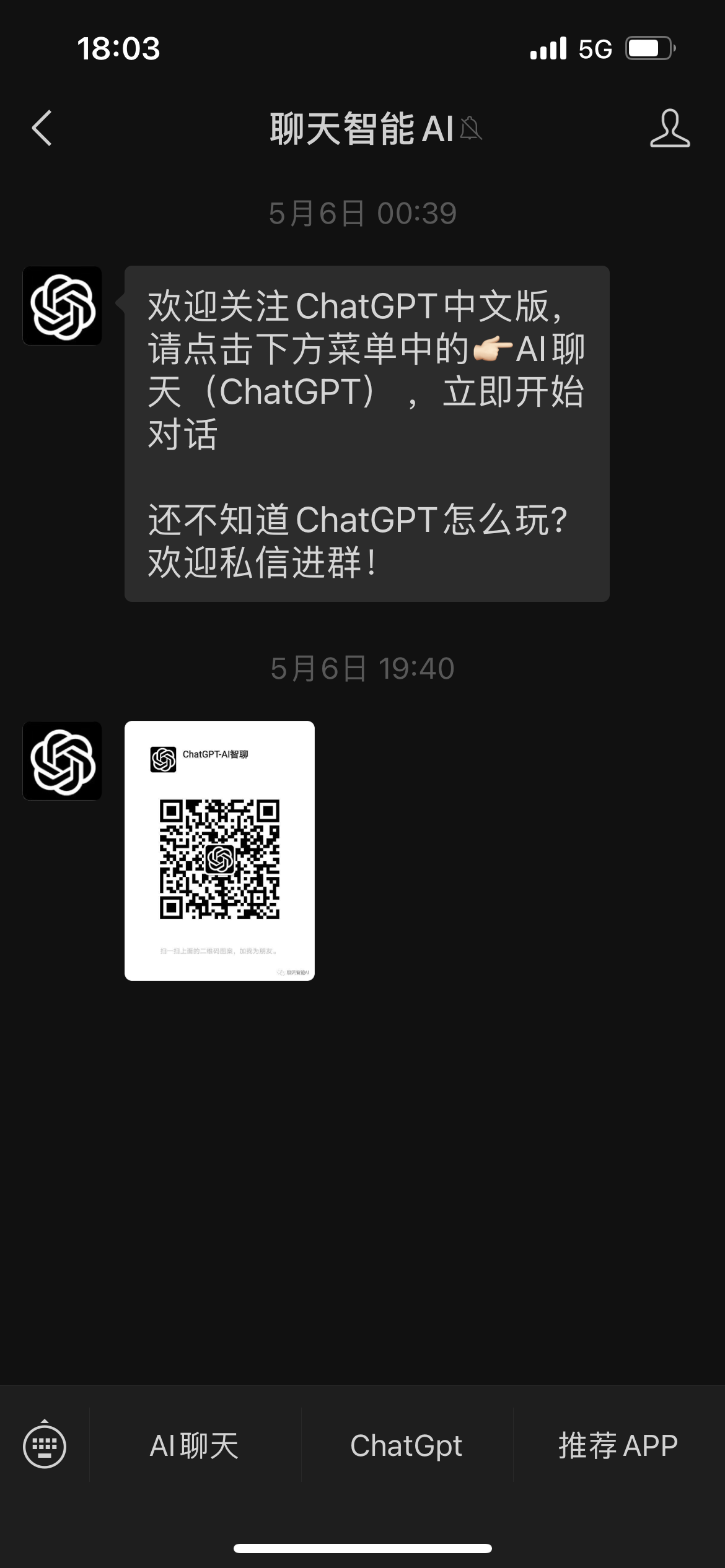Open the account profile icon
The height and width of the screenshot is (1568, 725).
pyautogui.click(x=669, y=128)
